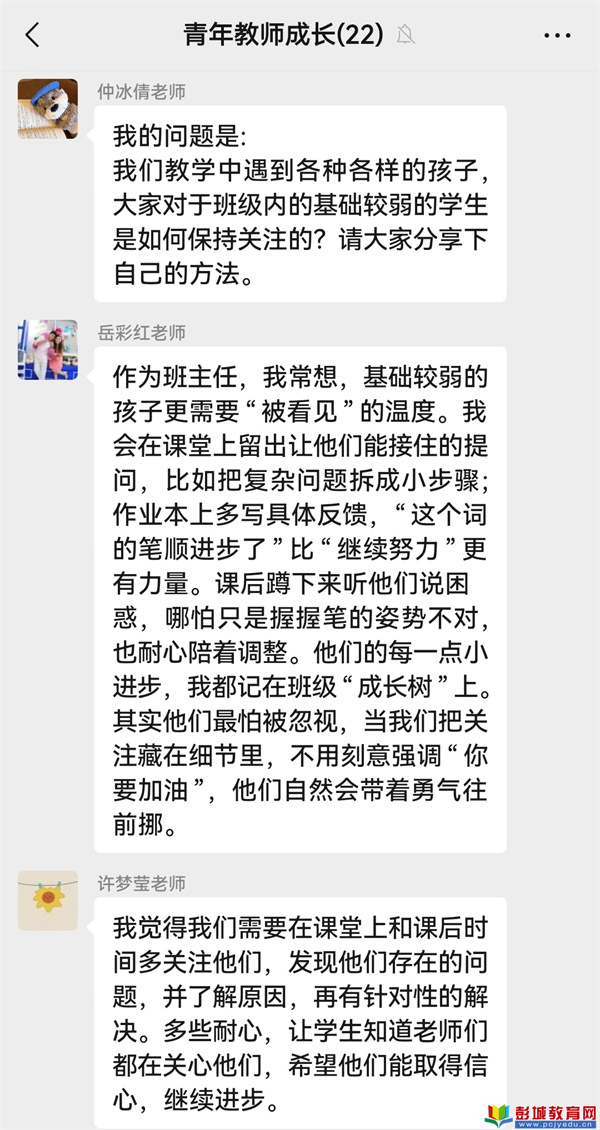Open the chat's three-dot menu
Screen dimensions: 600x1130
pos(557,35)
